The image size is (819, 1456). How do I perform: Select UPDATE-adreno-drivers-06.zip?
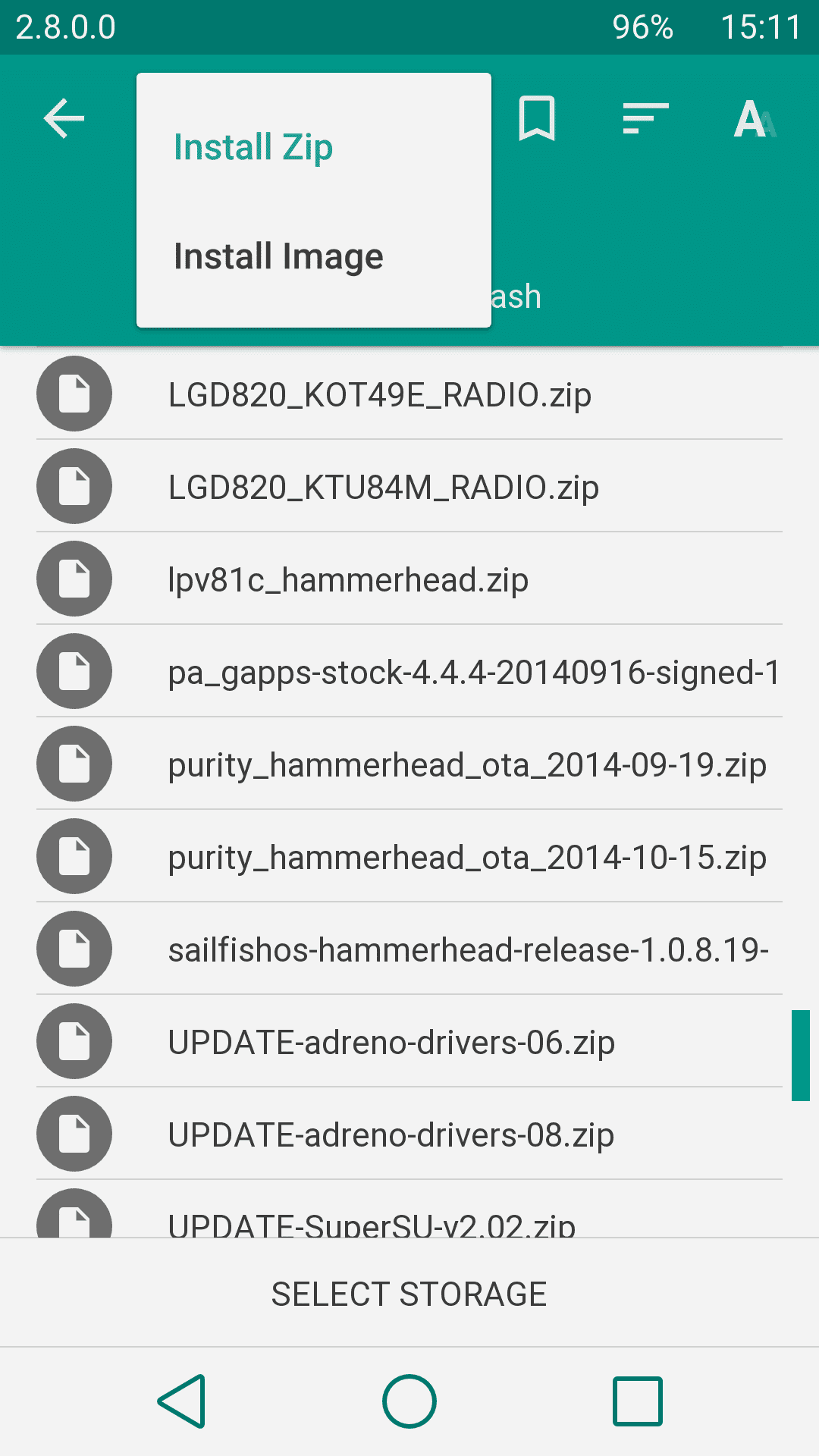[x=391, y=1043]
